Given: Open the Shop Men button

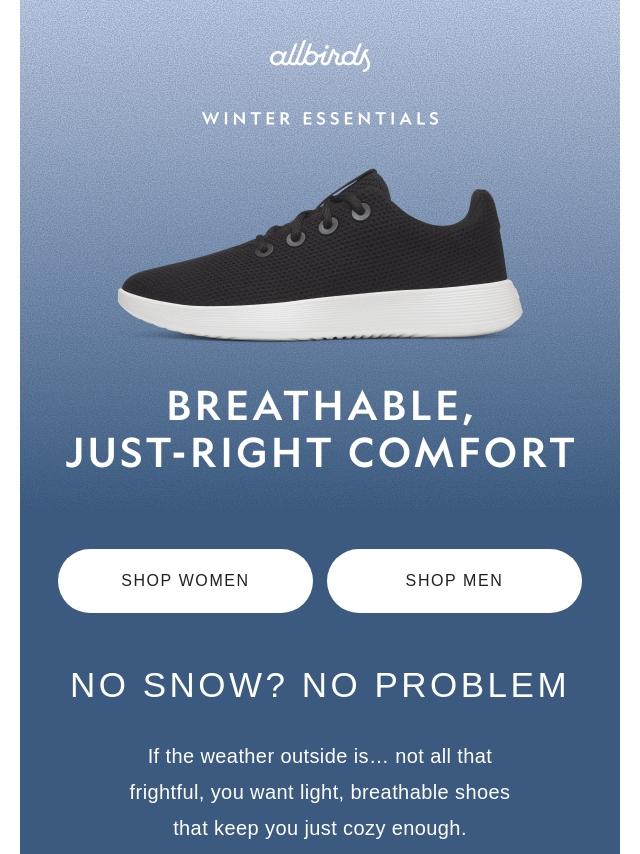Looking at the screenshot, I should 454,580.
